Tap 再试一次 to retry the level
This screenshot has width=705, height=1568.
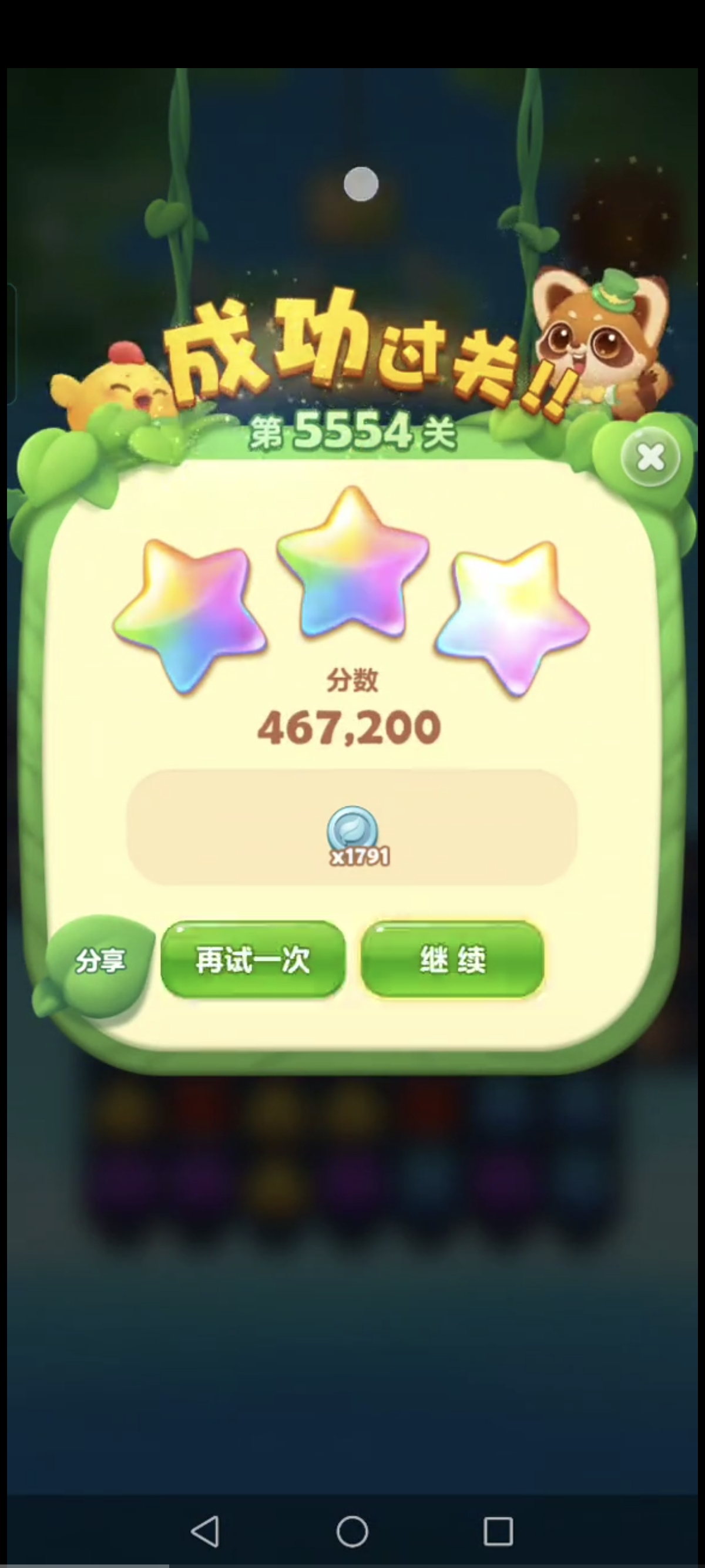click(253, 960)
